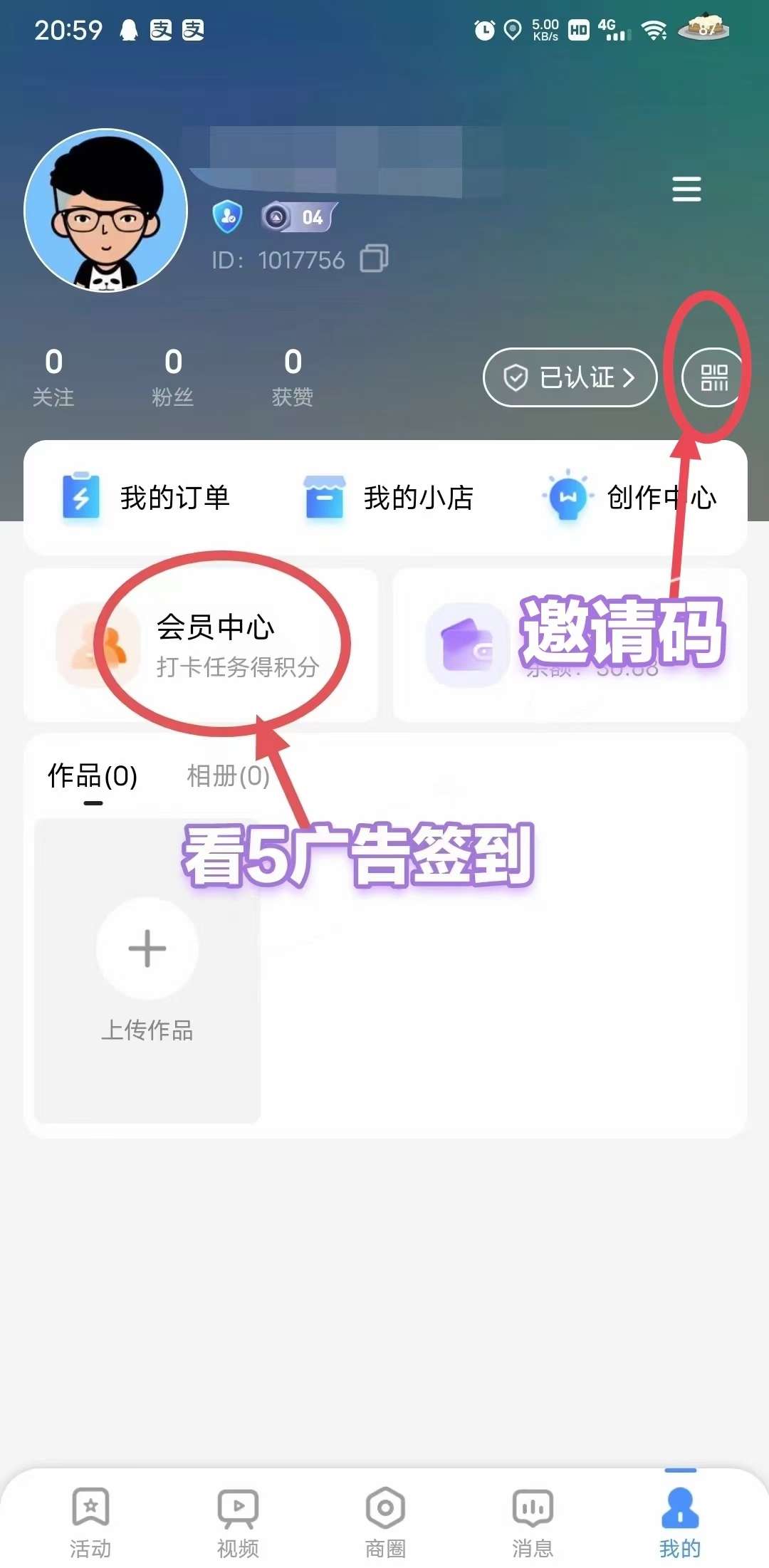Image resolution: width=769 pixels, height=1568 pixels.
Task: Open the hamburger menu icon
Action: click(686, 189)
